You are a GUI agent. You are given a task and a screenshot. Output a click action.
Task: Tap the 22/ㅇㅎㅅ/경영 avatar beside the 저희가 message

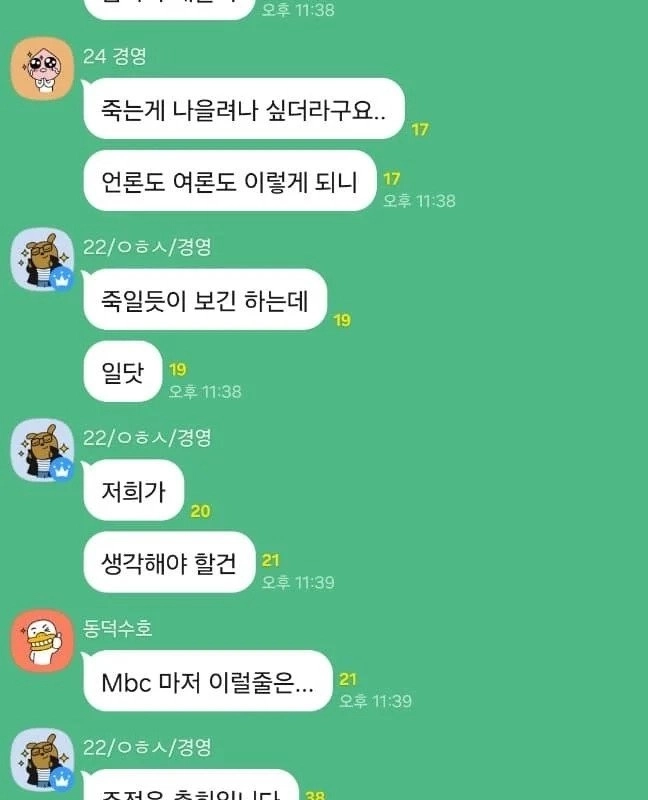coord(42,451)
